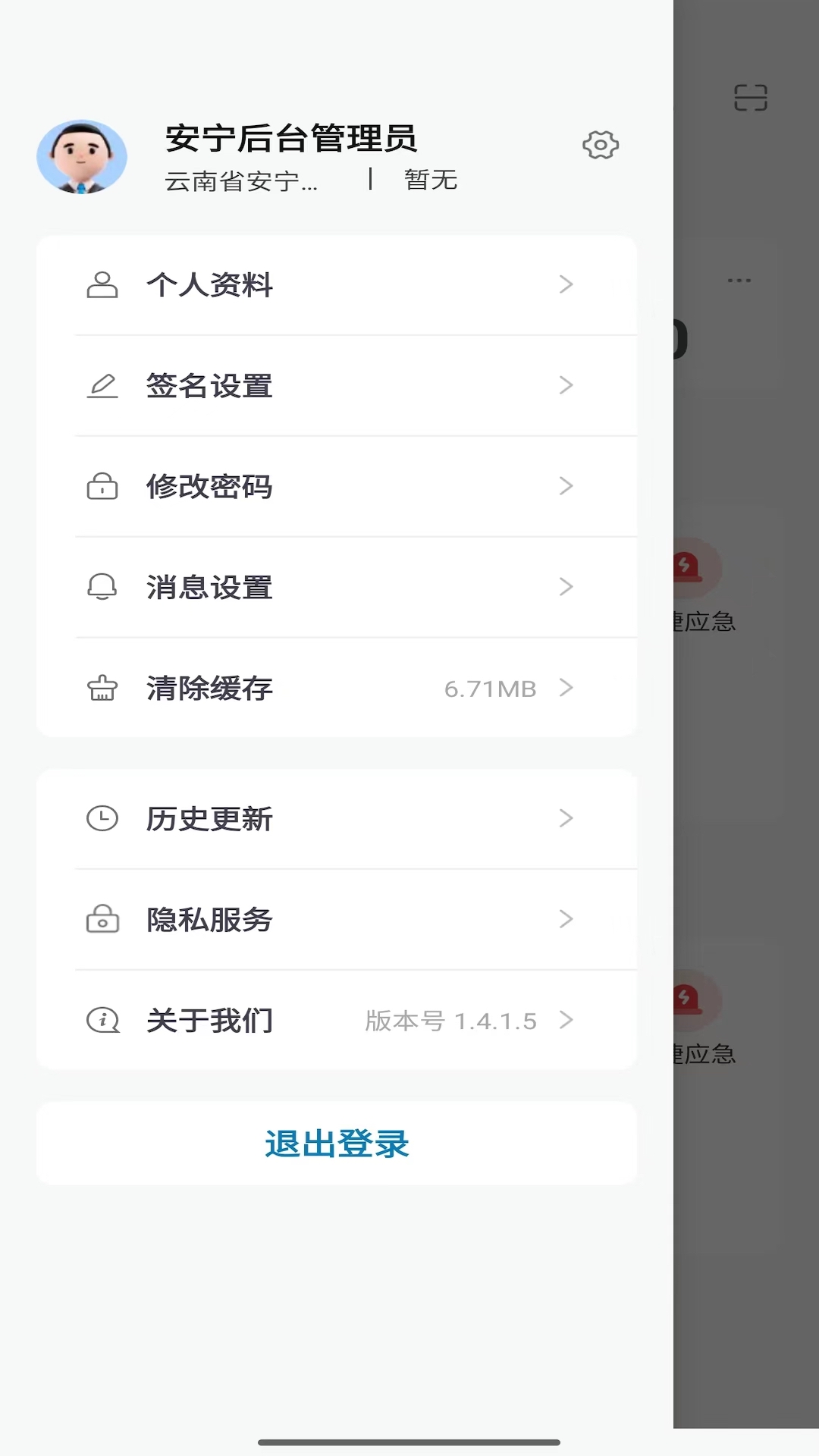The image size is (819, 1456).
Task: Select the 消息设置 menu entry
Action: 209,587
